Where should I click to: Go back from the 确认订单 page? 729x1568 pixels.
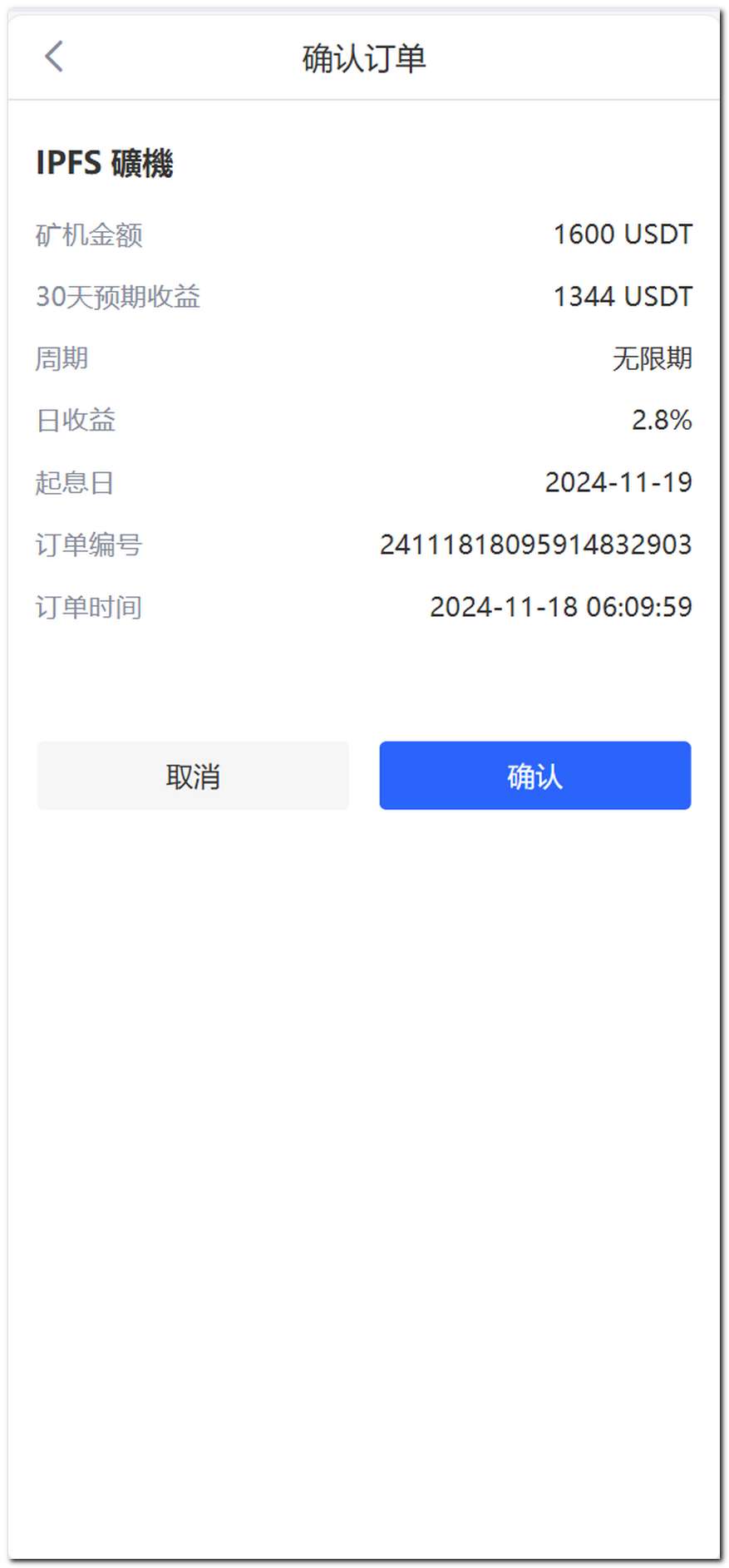(x=54, y=57)
